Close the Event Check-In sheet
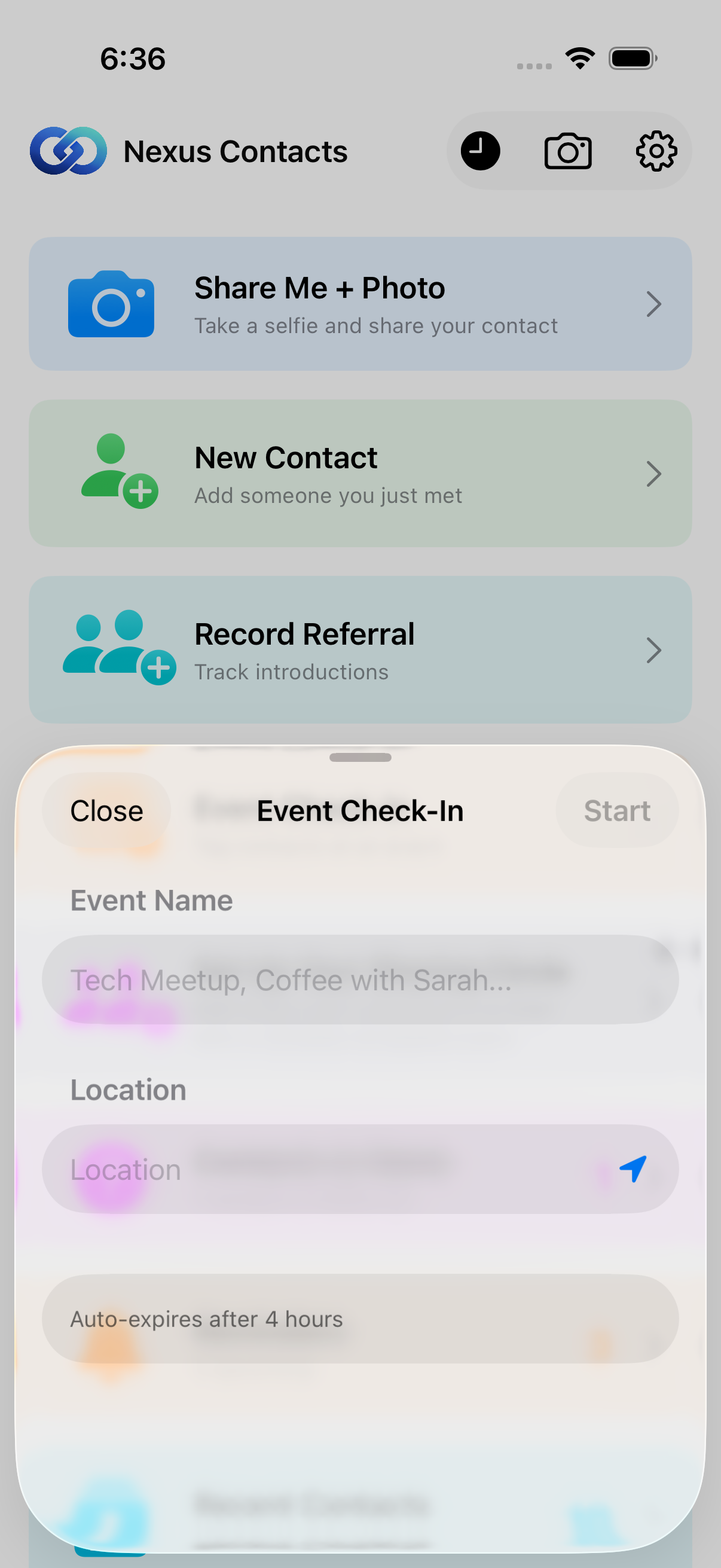 (x=106, y=810)
